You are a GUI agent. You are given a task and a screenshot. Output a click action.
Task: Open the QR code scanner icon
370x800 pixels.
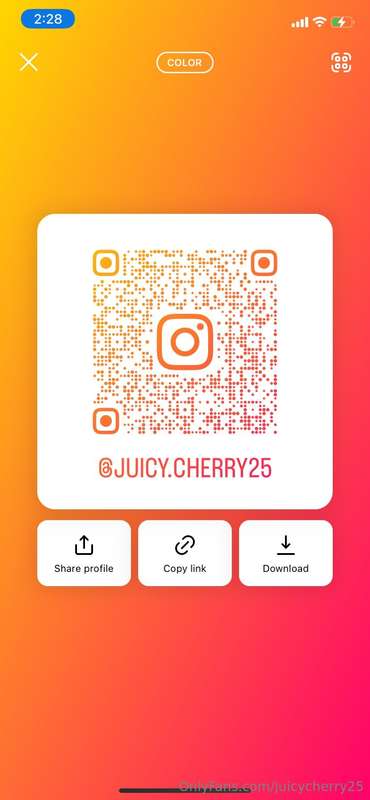341,62
